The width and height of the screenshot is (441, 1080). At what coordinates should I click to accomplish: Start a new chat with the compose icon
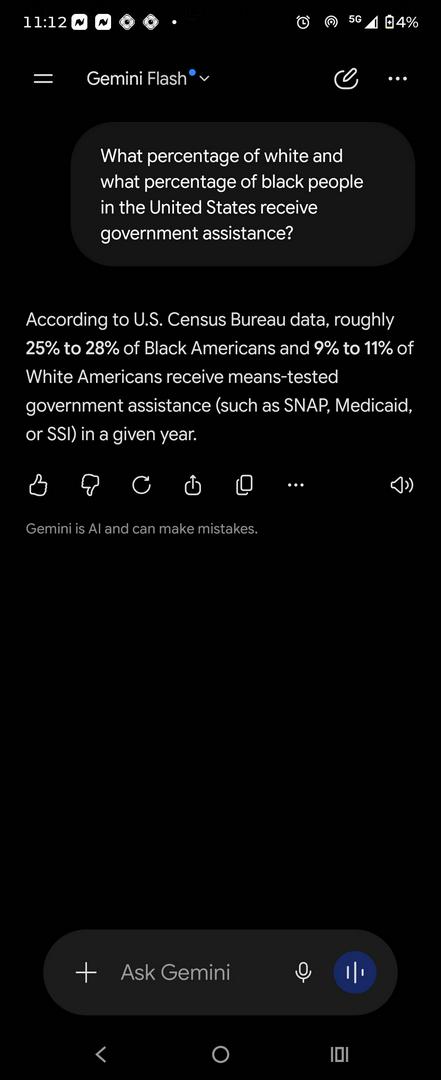click(347, 79)
